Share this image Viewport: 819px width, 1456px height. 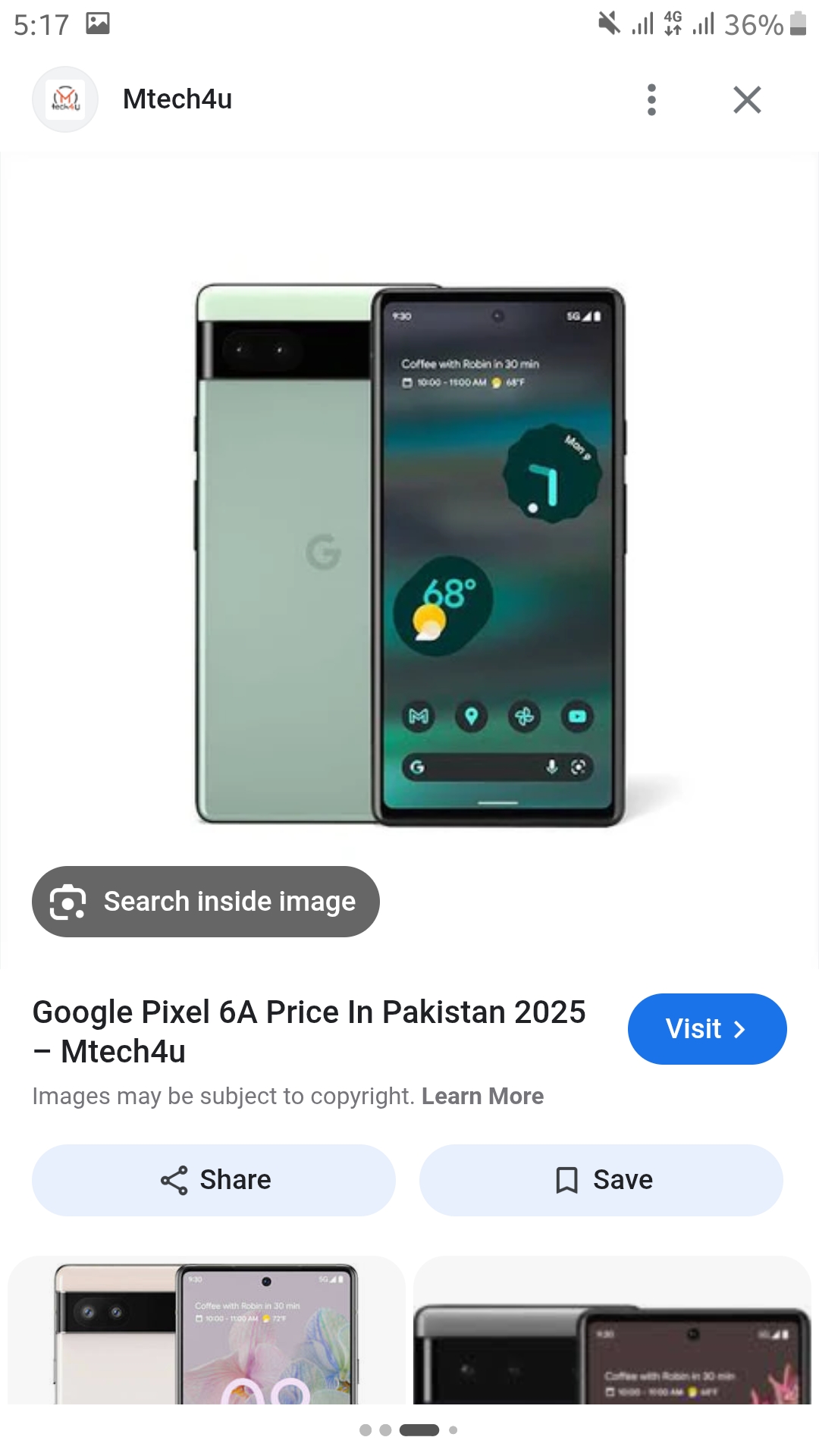[x=214, y=1180]
